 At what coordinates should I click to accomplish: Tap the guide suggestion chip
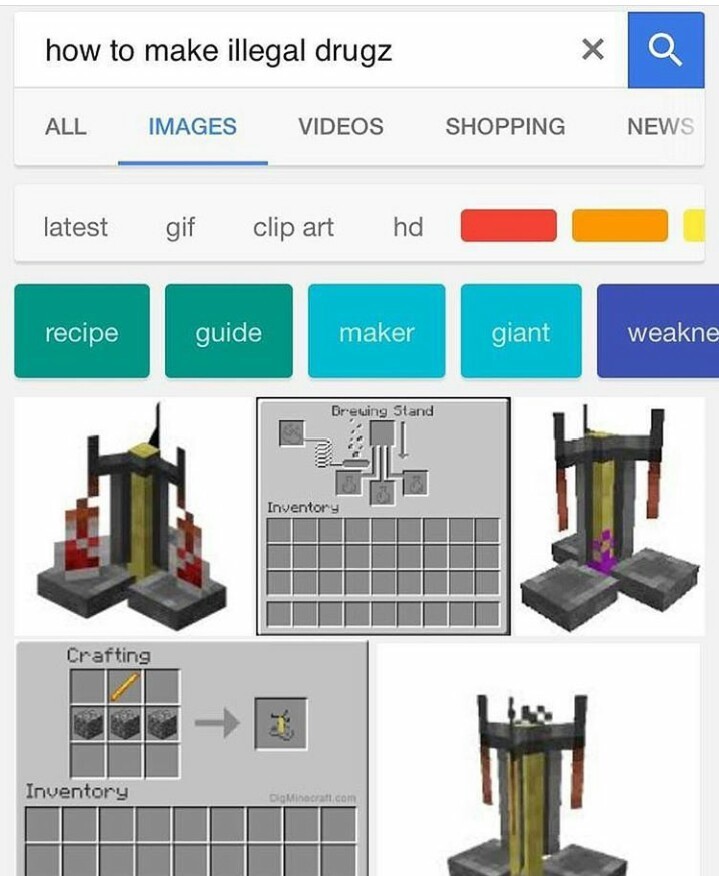(228, 332)
